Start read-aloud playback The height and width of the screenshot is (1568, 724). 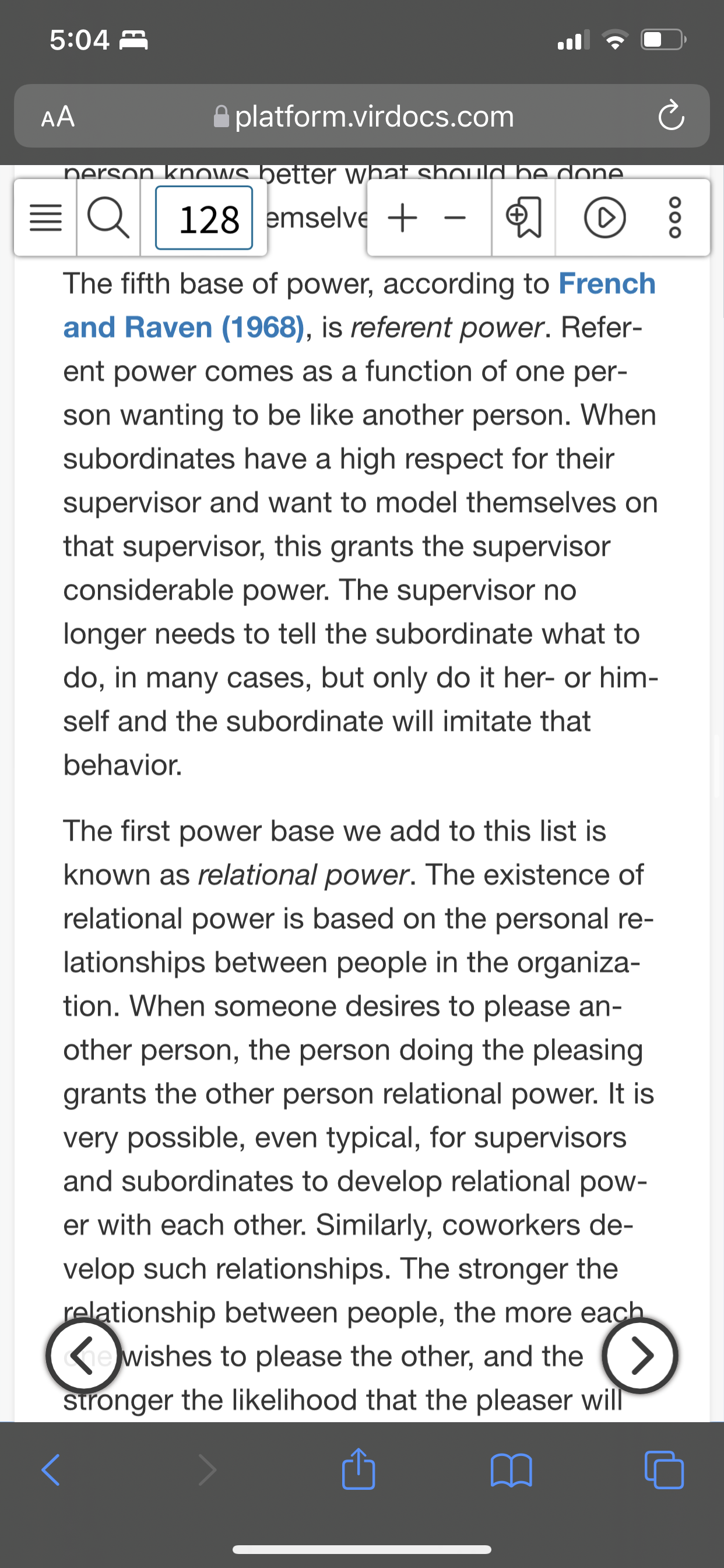tap(604, 219)
